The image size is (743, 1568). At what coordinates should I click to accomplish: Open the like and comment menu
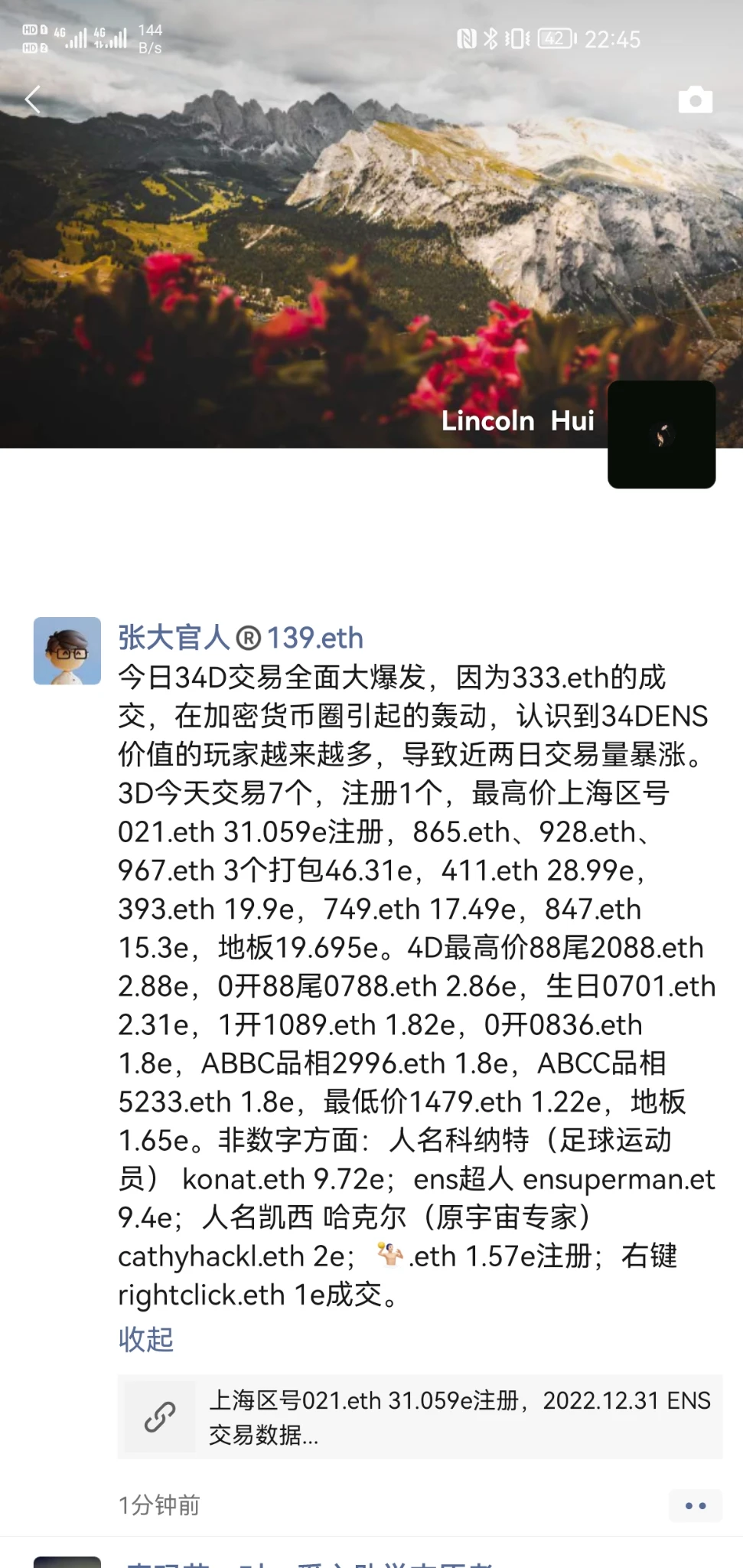coord(695,1505)
